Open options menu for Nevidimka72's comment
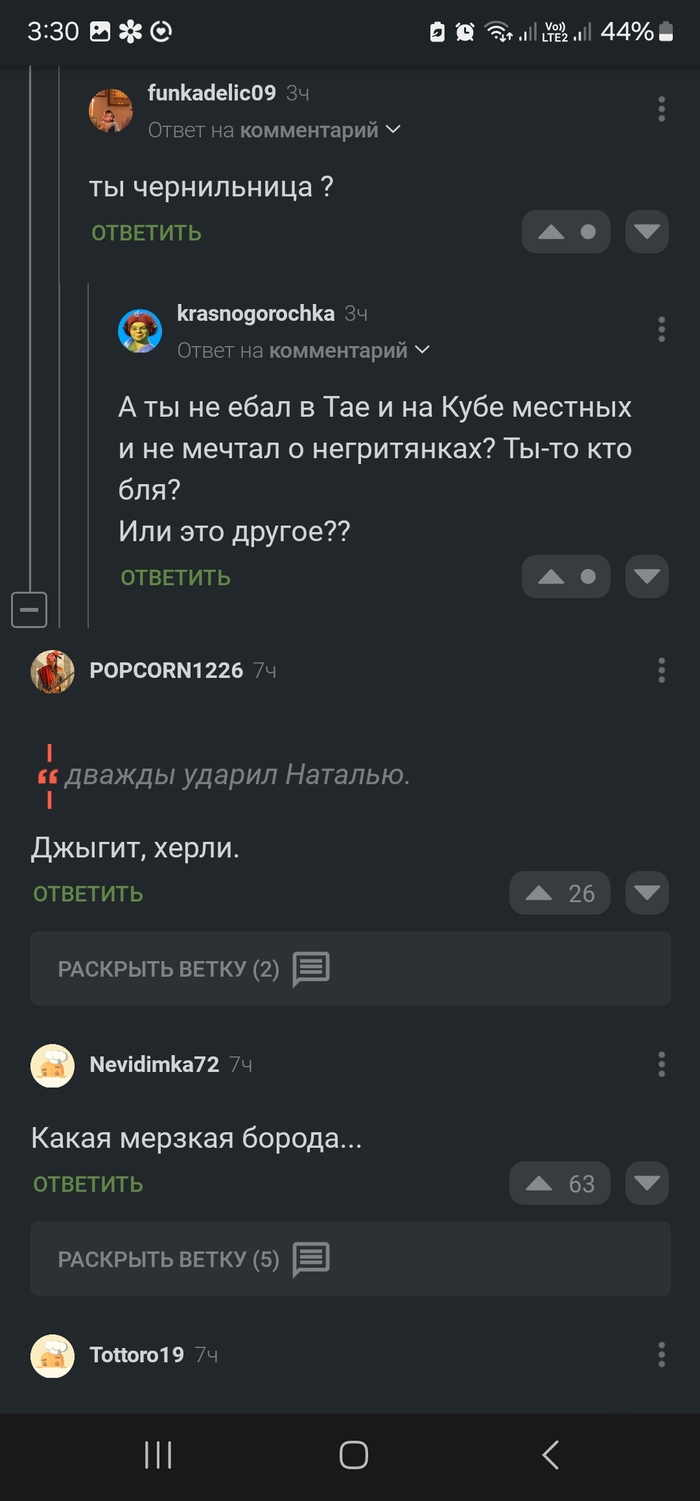The width and height of the screenshot is (700, 1501). pos(661,1064)
